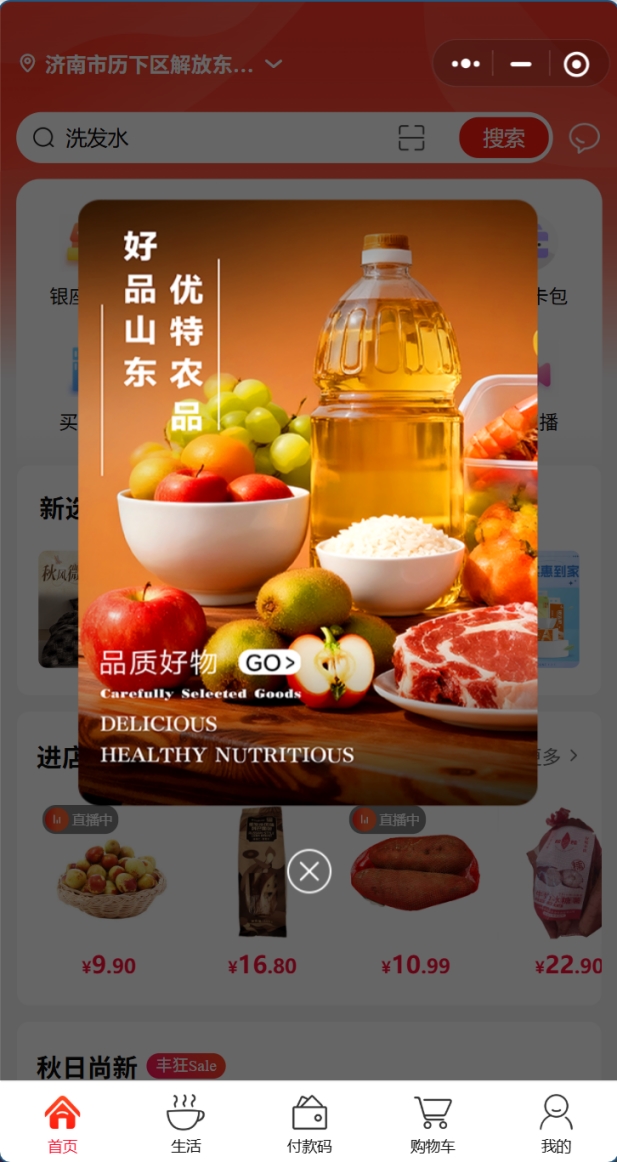Go to the 购物车 tab

[432, 1123]
